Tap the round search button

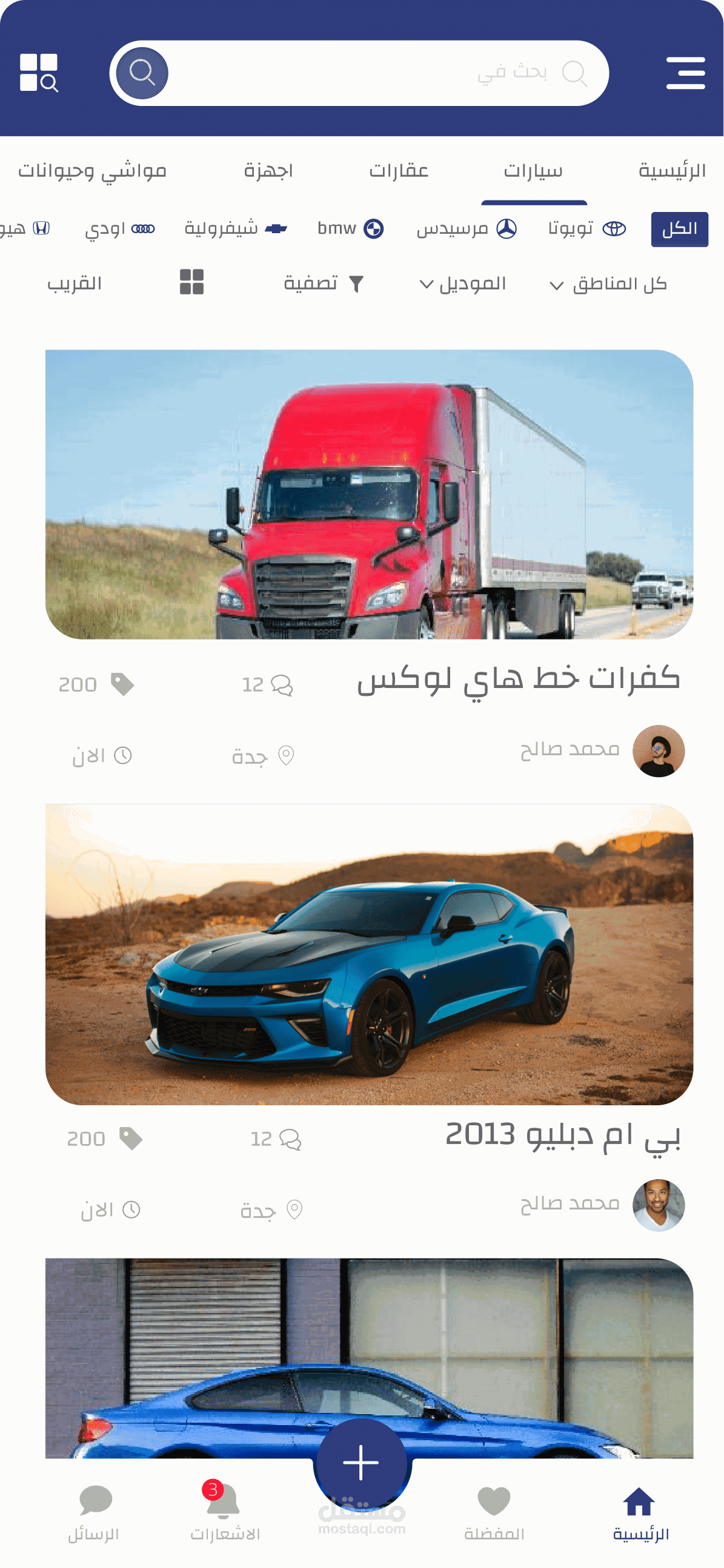(x=142, y=73)
